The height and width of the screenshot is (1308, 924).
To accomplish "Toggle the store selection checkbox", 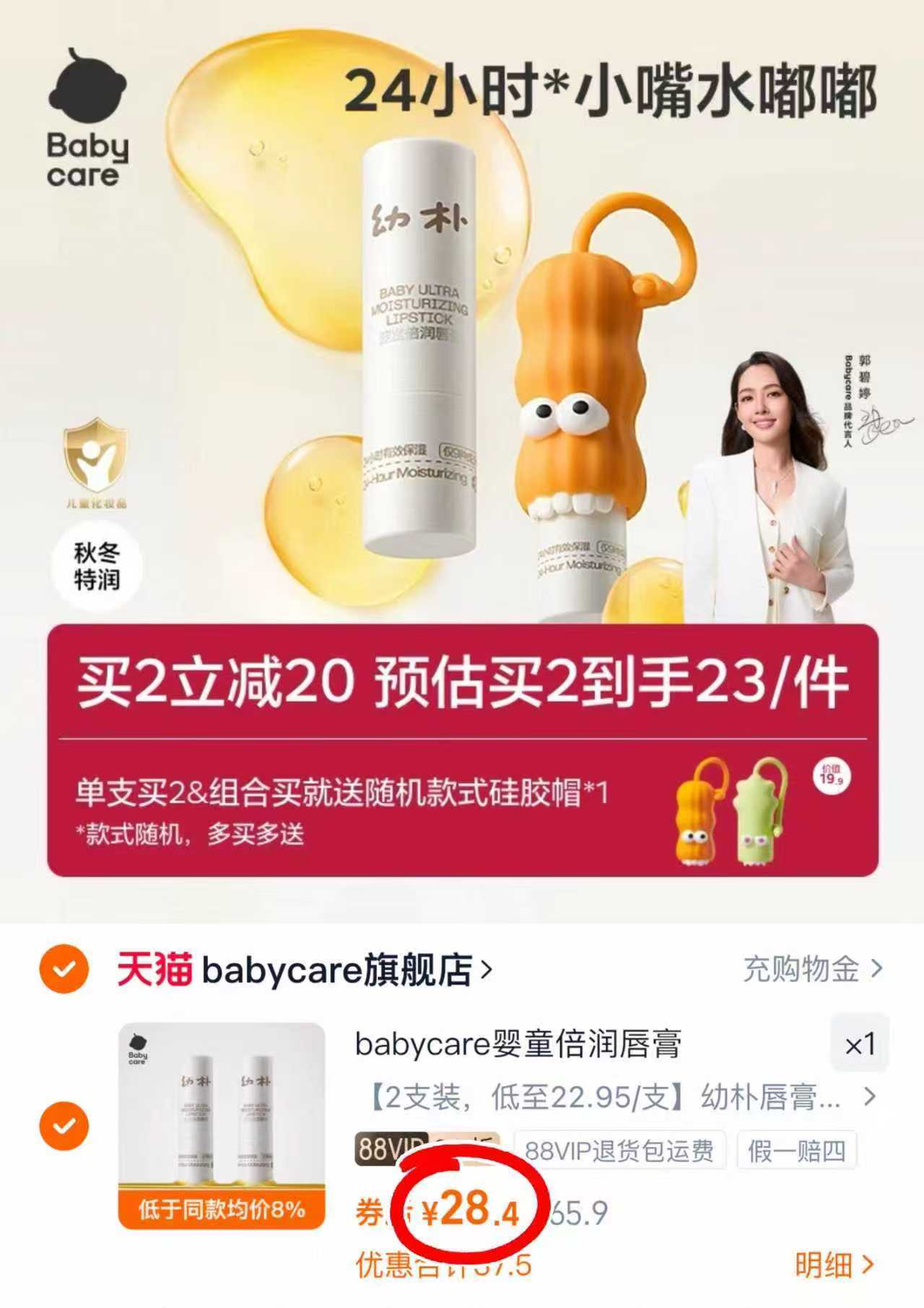I will point(64,971).
